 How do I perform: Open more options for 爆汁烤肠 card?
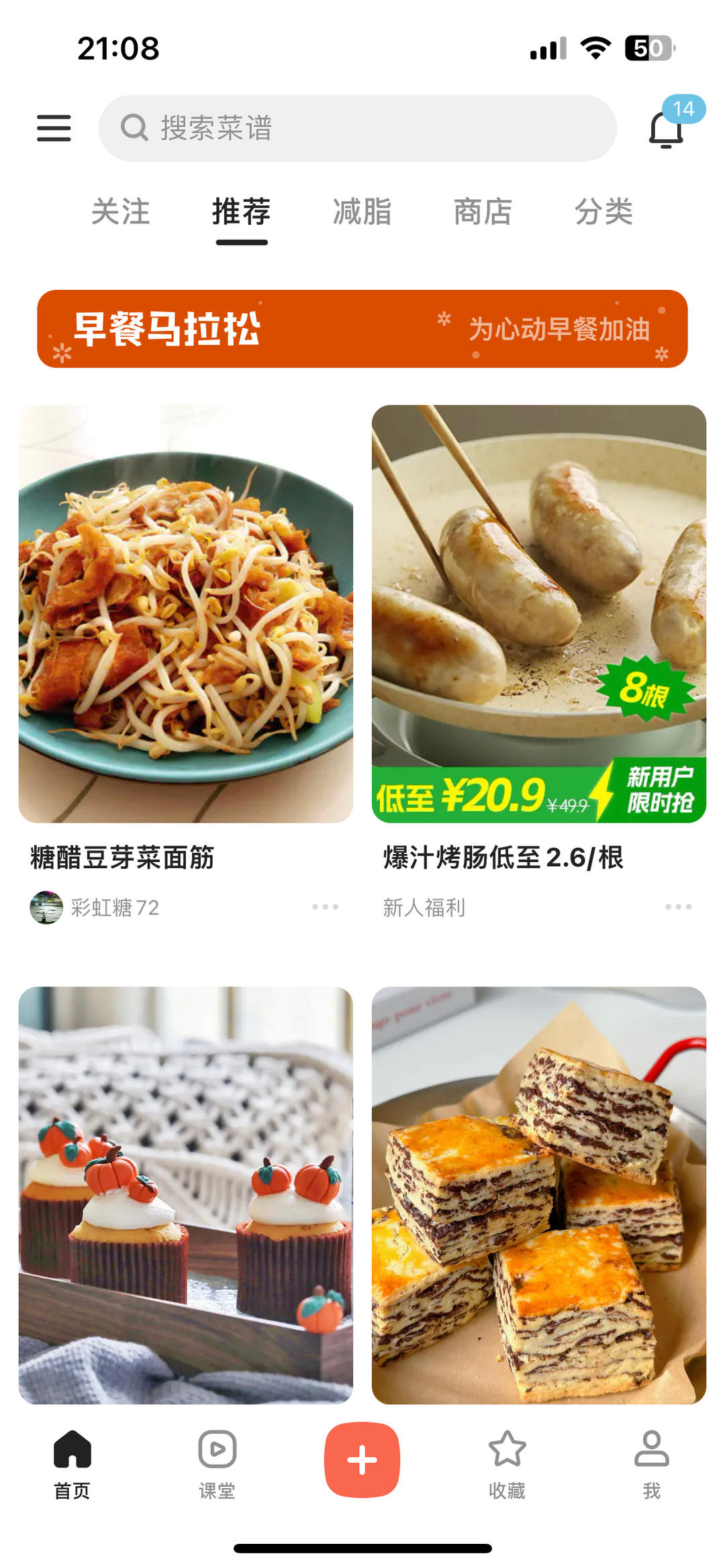[678, 907]
